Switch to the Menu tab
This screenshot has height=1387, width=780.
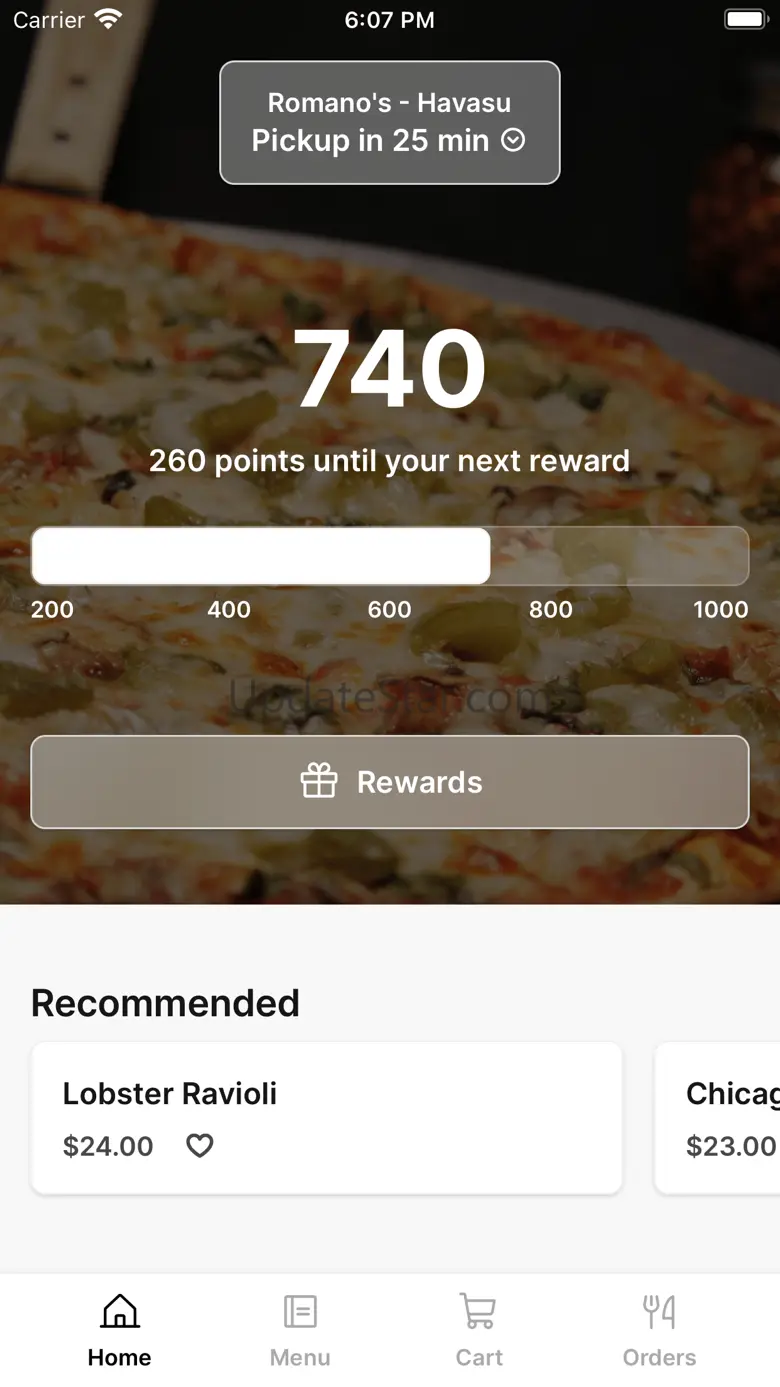300,1330
